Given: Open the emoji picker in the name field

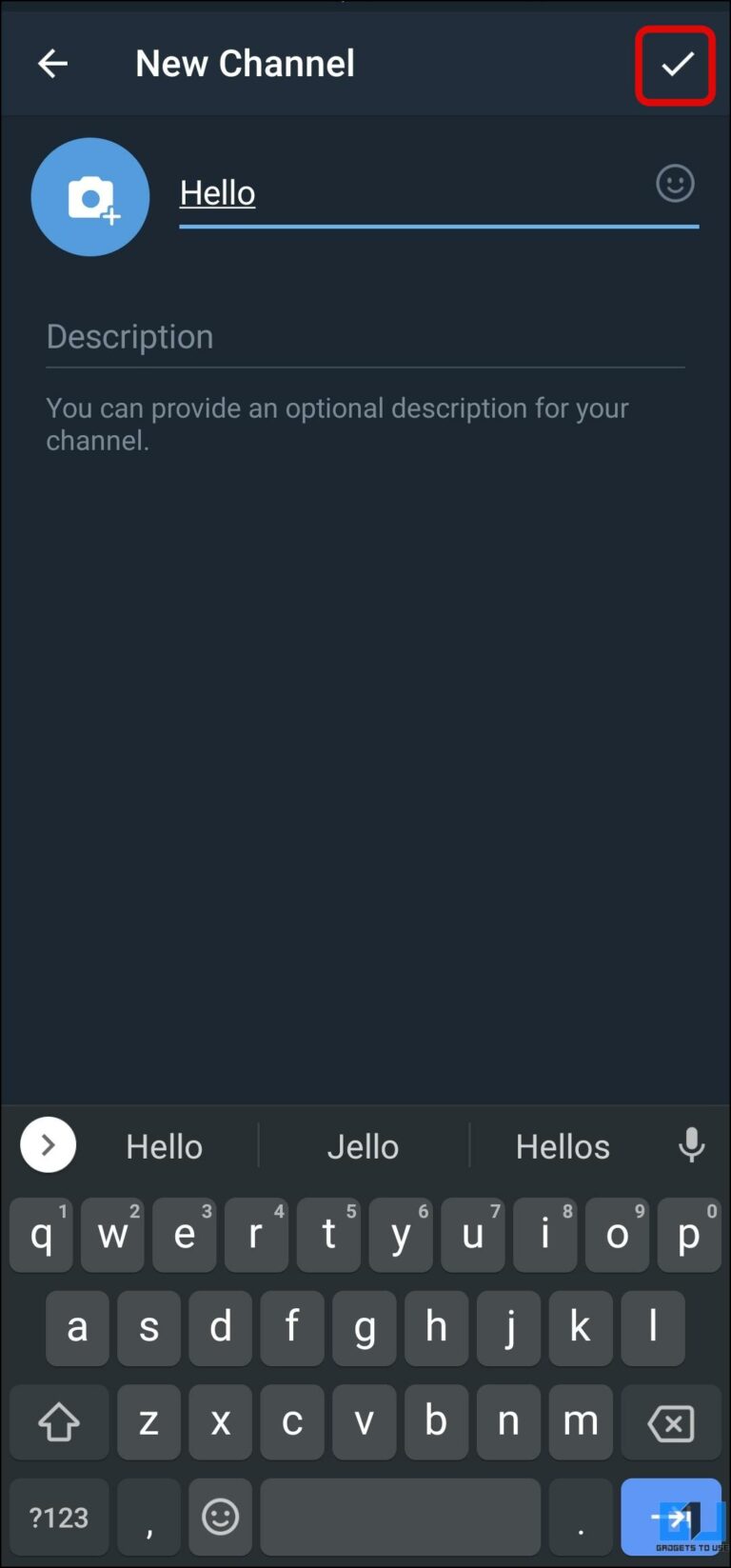Looking at the screenshot, I should (x=675, y=184).
